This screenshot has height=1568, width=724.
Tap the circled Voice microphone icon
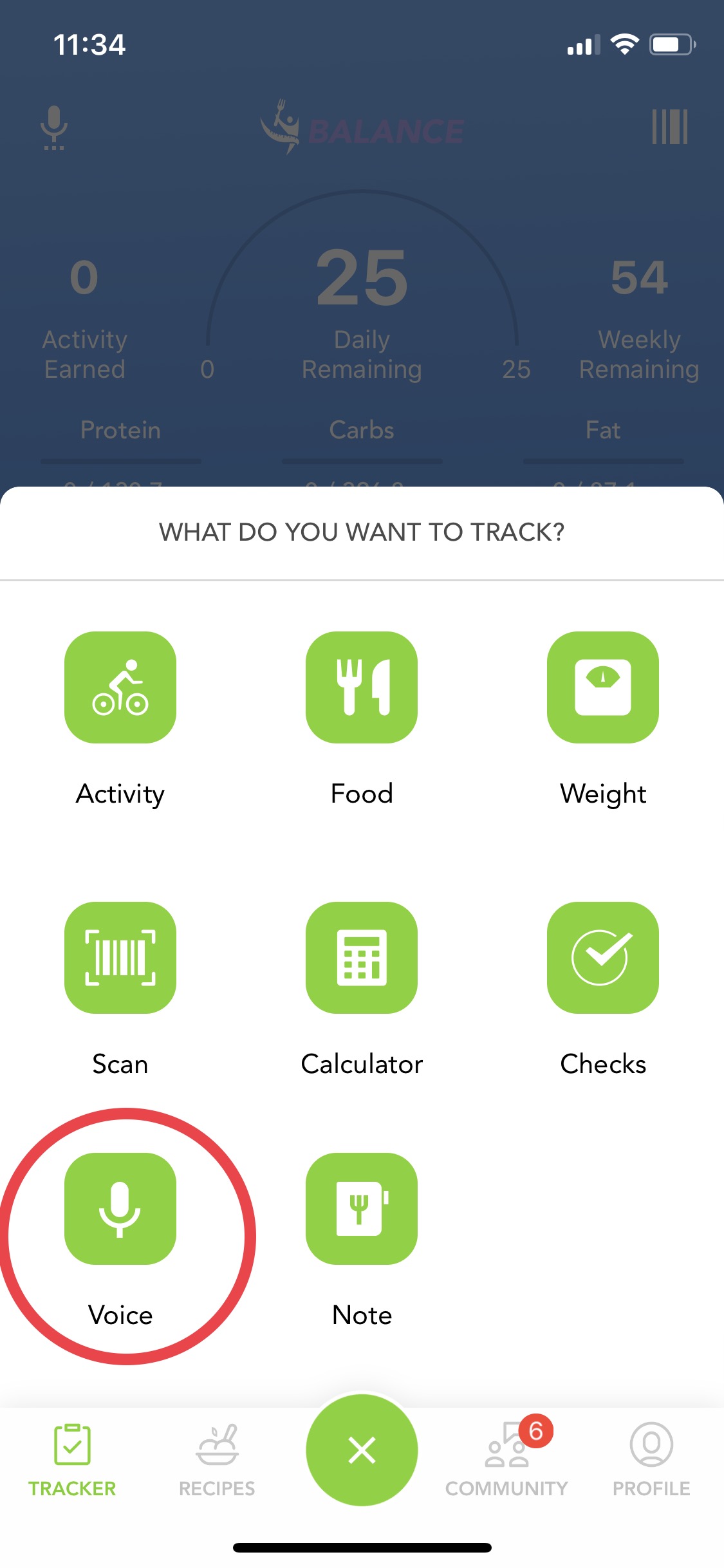pyautogui.click(x=120, y=1209)
